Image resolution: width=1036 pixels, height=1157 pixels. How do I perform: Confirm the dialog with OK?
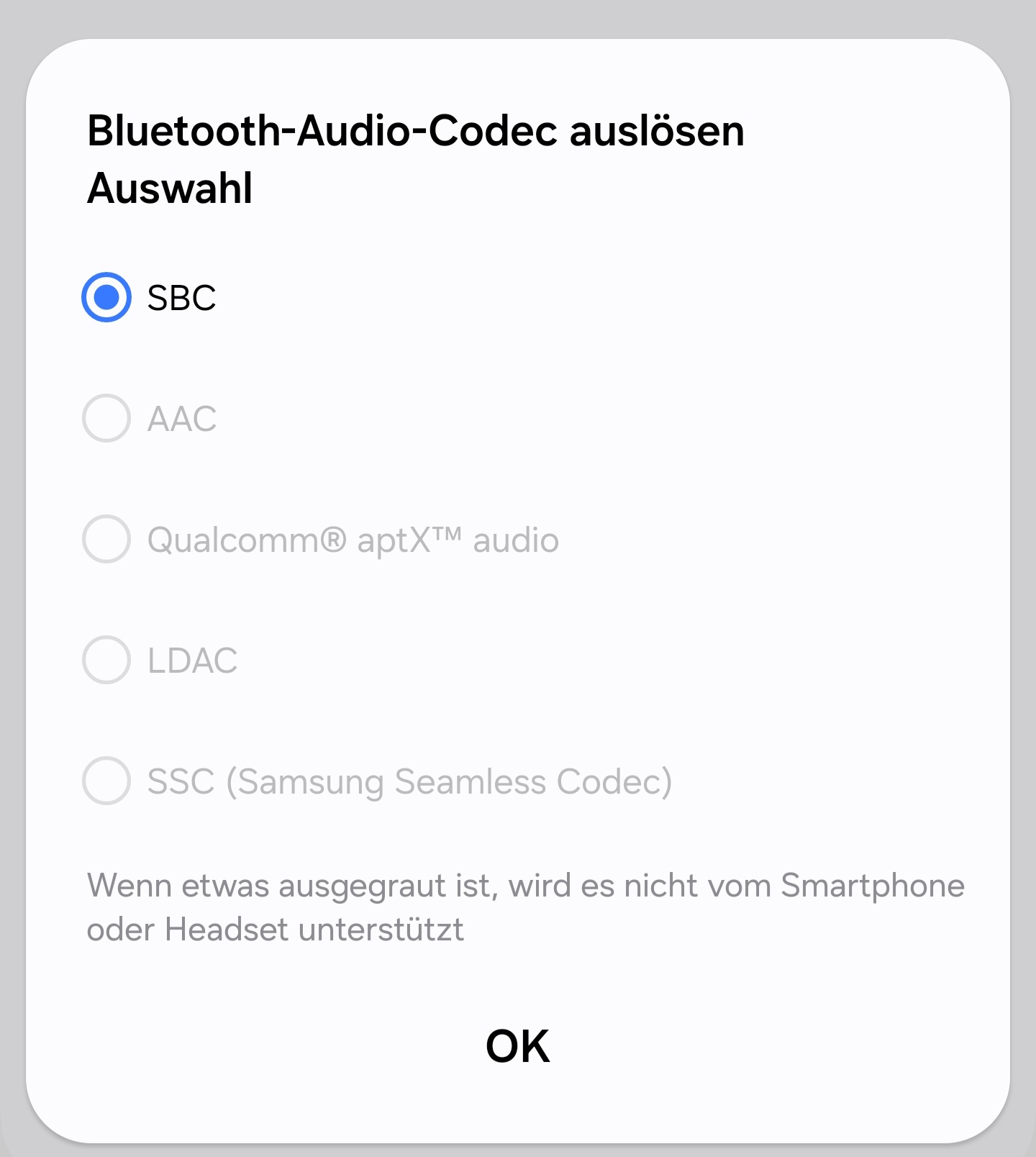coord(517,1045)
